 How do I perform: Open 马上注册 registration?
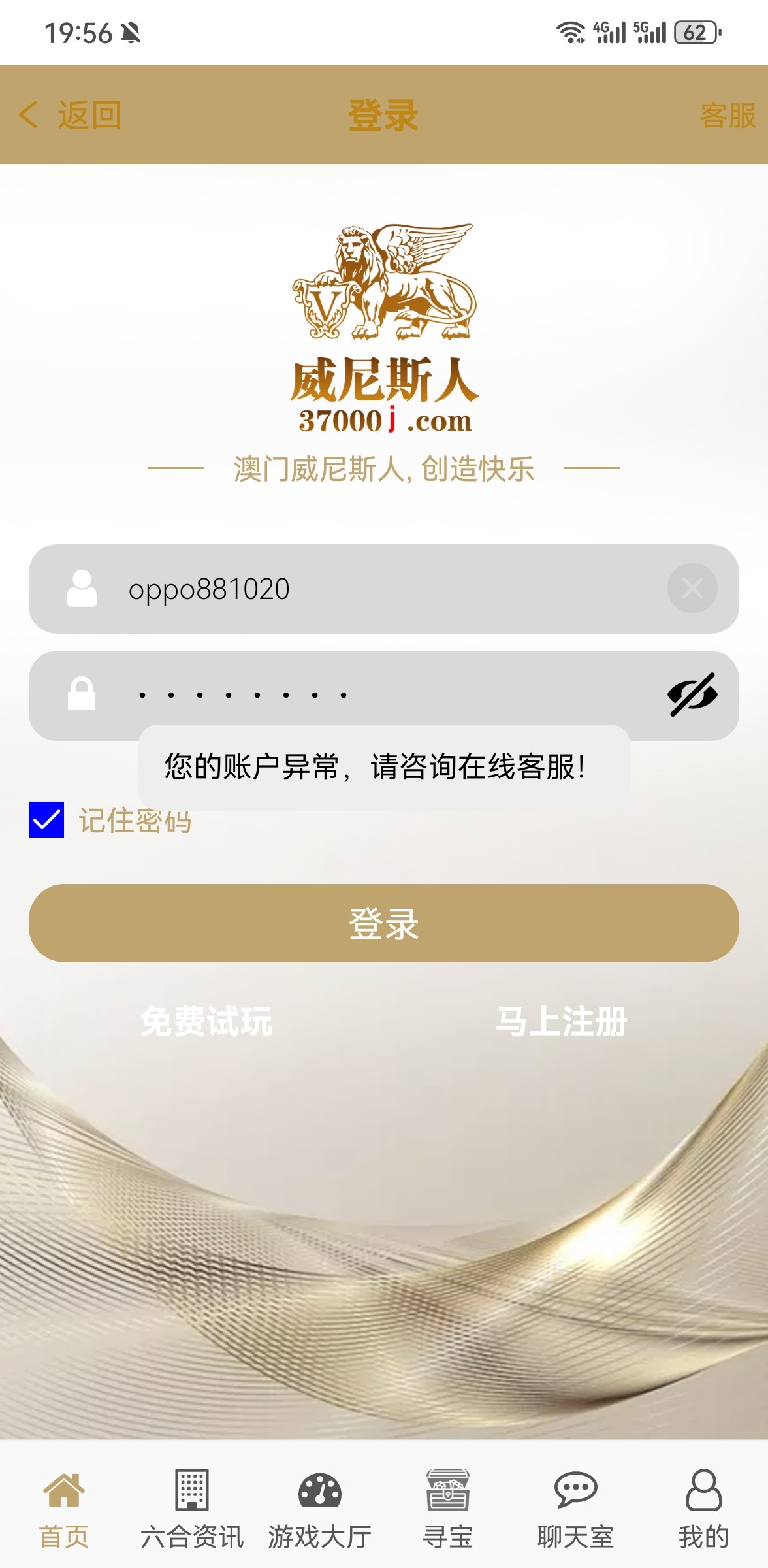562,1021
